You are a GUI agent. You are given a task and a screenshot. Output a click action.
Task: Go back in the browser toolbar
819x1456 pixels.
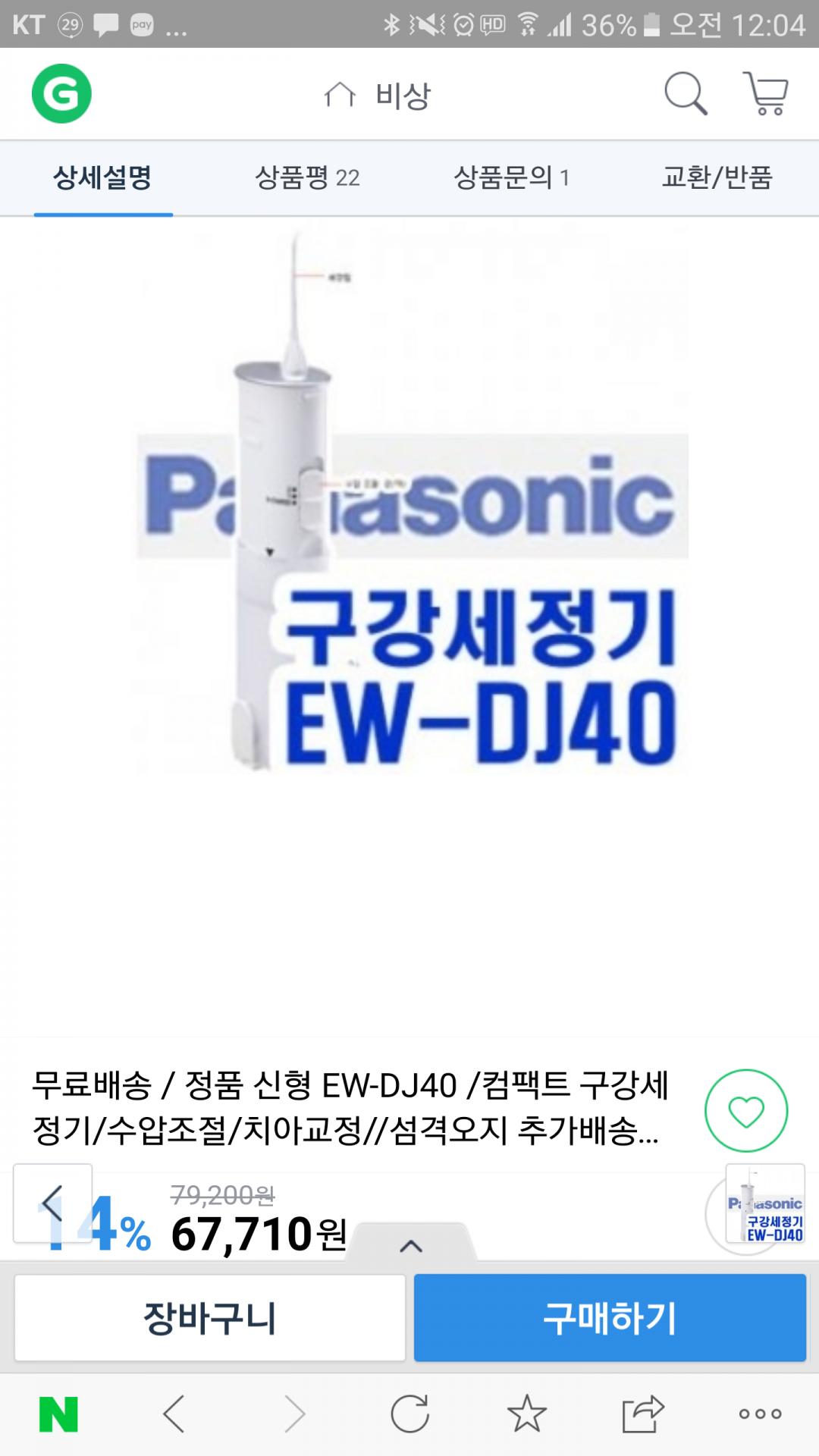tap(174, 1414)
